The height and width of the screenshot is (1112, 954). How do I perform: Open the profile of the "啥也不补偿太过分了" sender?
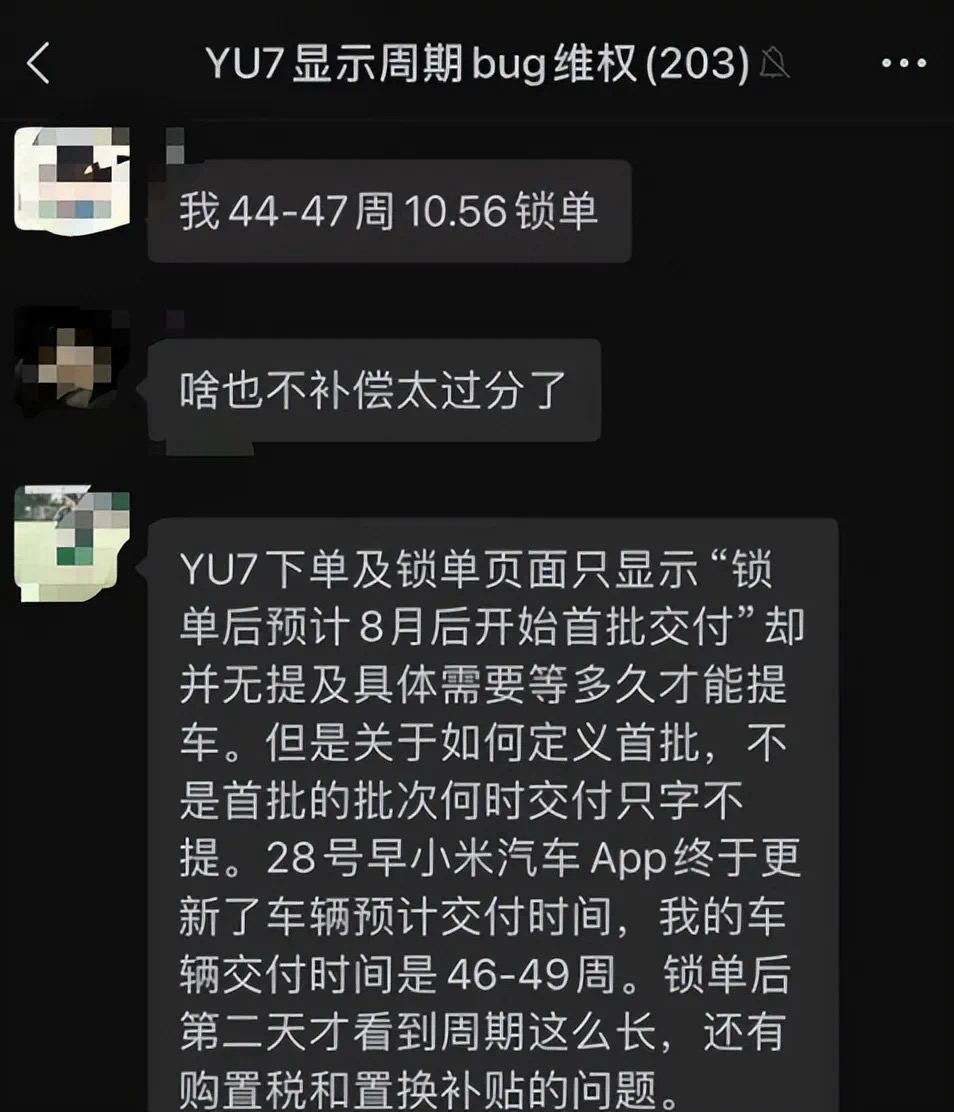pos(72,360)
